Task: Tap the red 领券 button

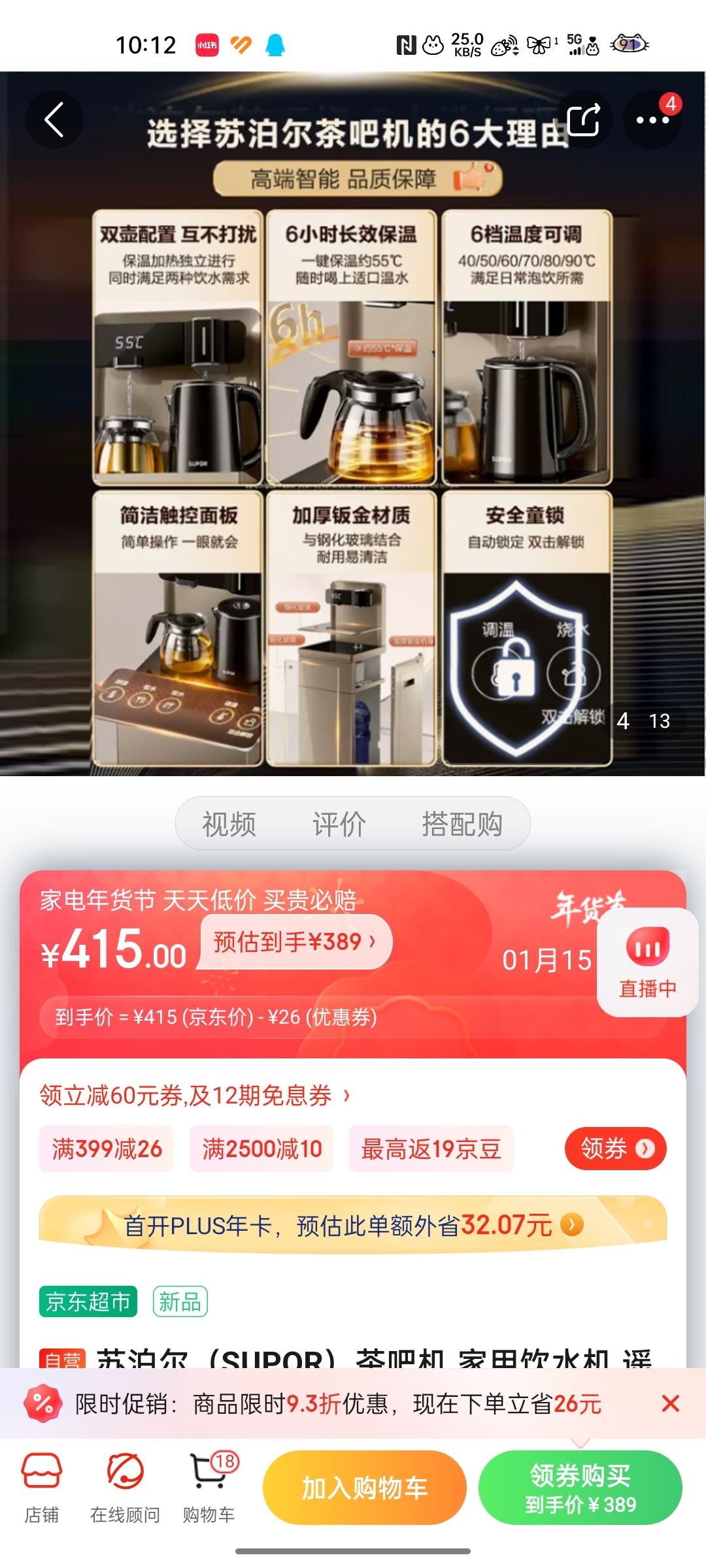Action: (615, 1149)
